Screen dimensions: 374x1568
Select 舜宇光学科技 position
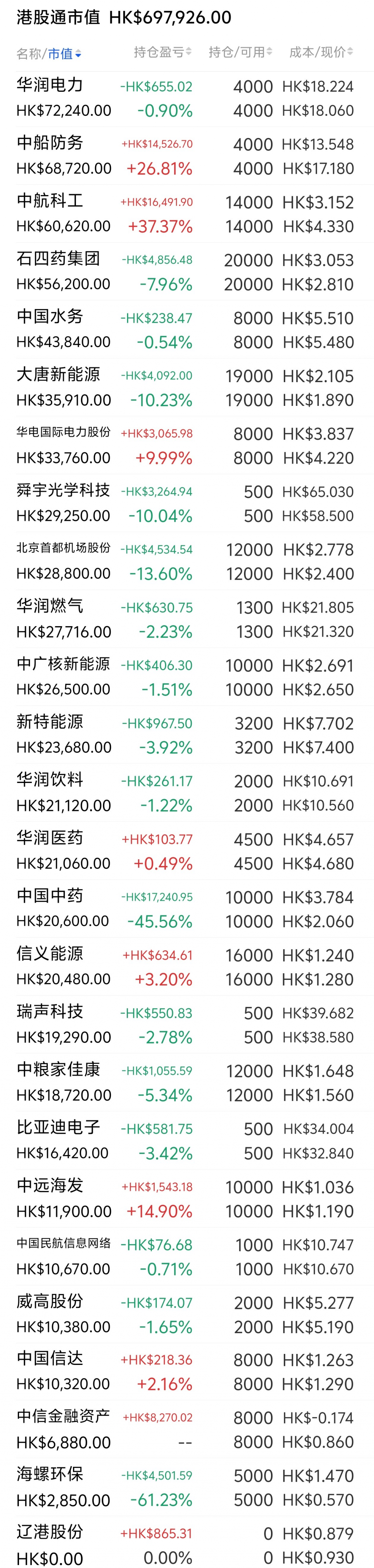tap(187, 503)
